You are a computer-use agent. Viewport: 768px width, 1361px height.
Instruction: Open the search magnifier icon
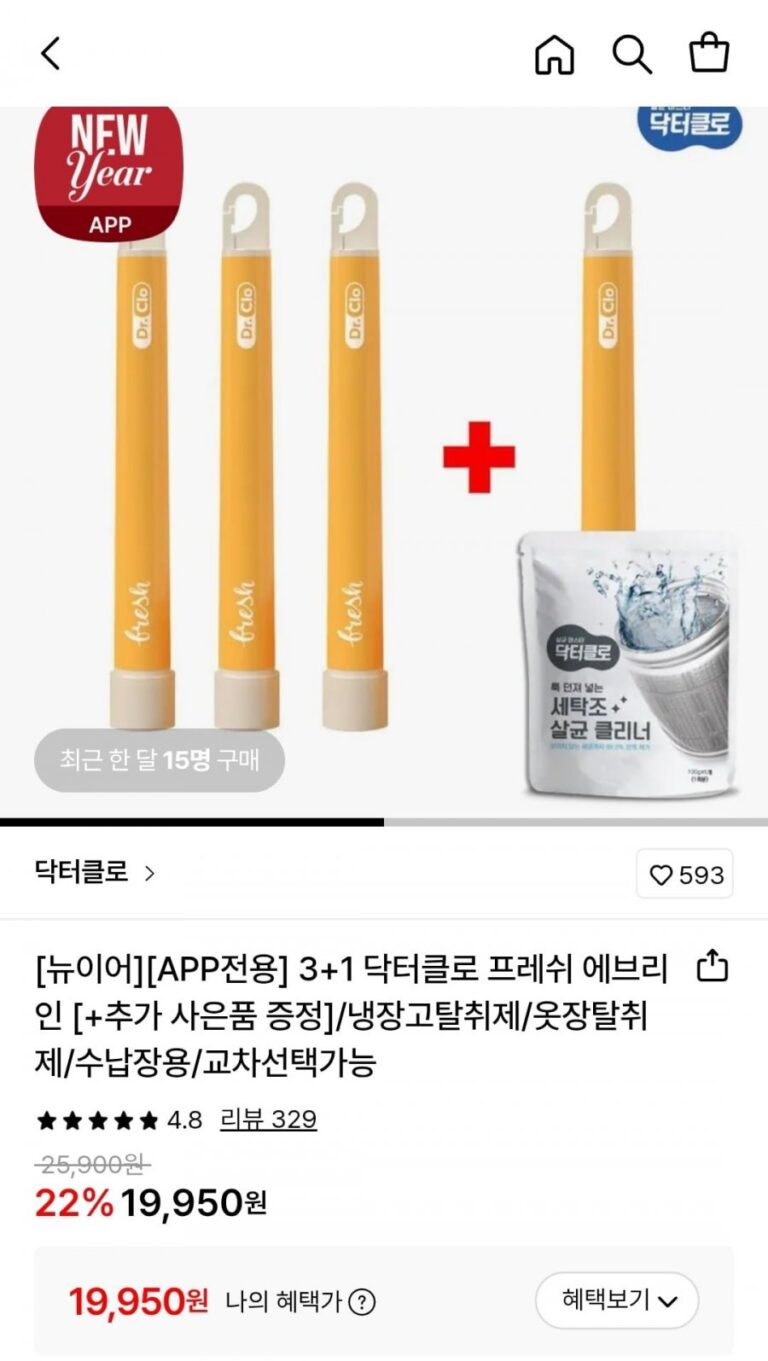click(x=632, y=54)
